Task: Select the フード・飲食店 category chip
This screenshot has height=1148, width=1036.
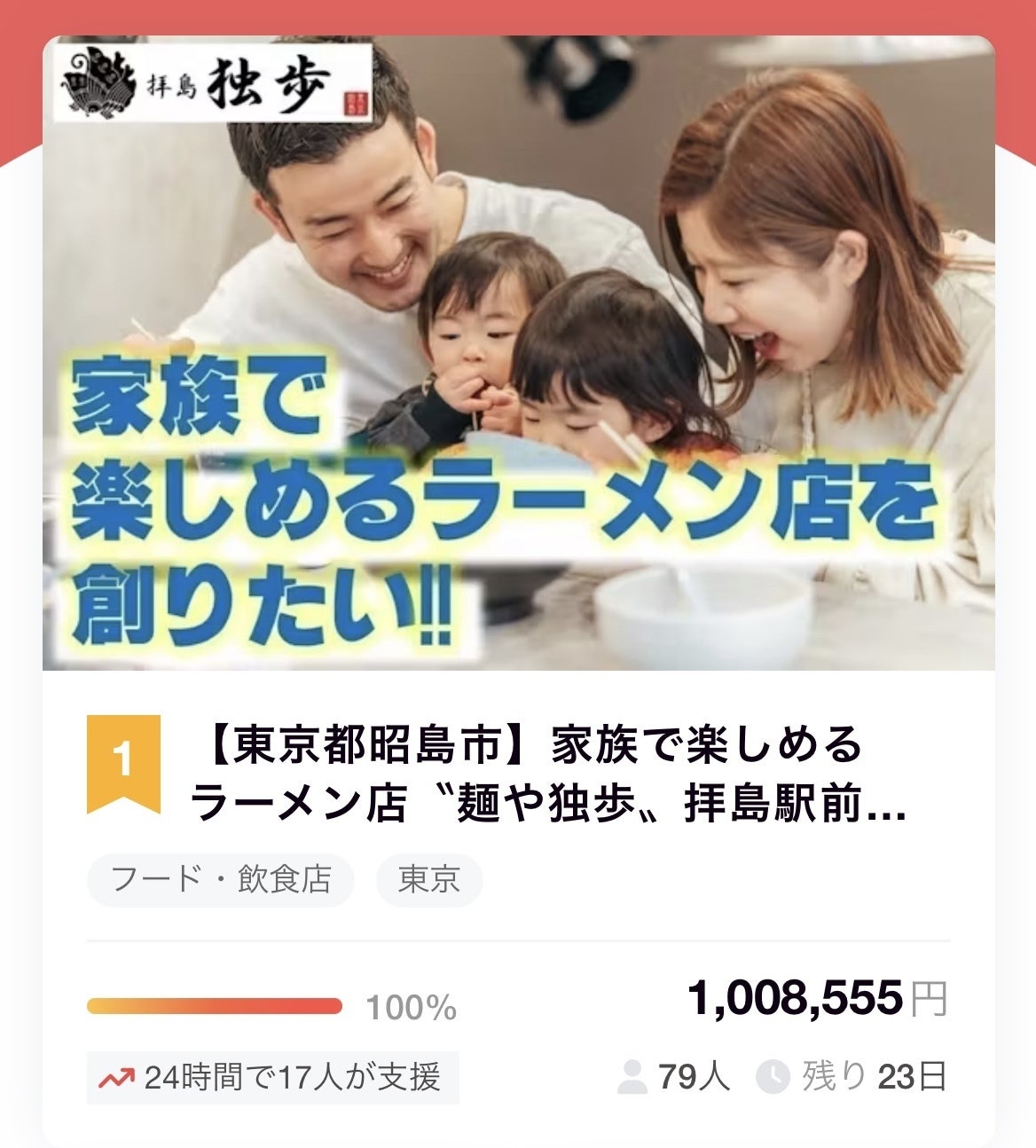Action: [x=221, y=880]
